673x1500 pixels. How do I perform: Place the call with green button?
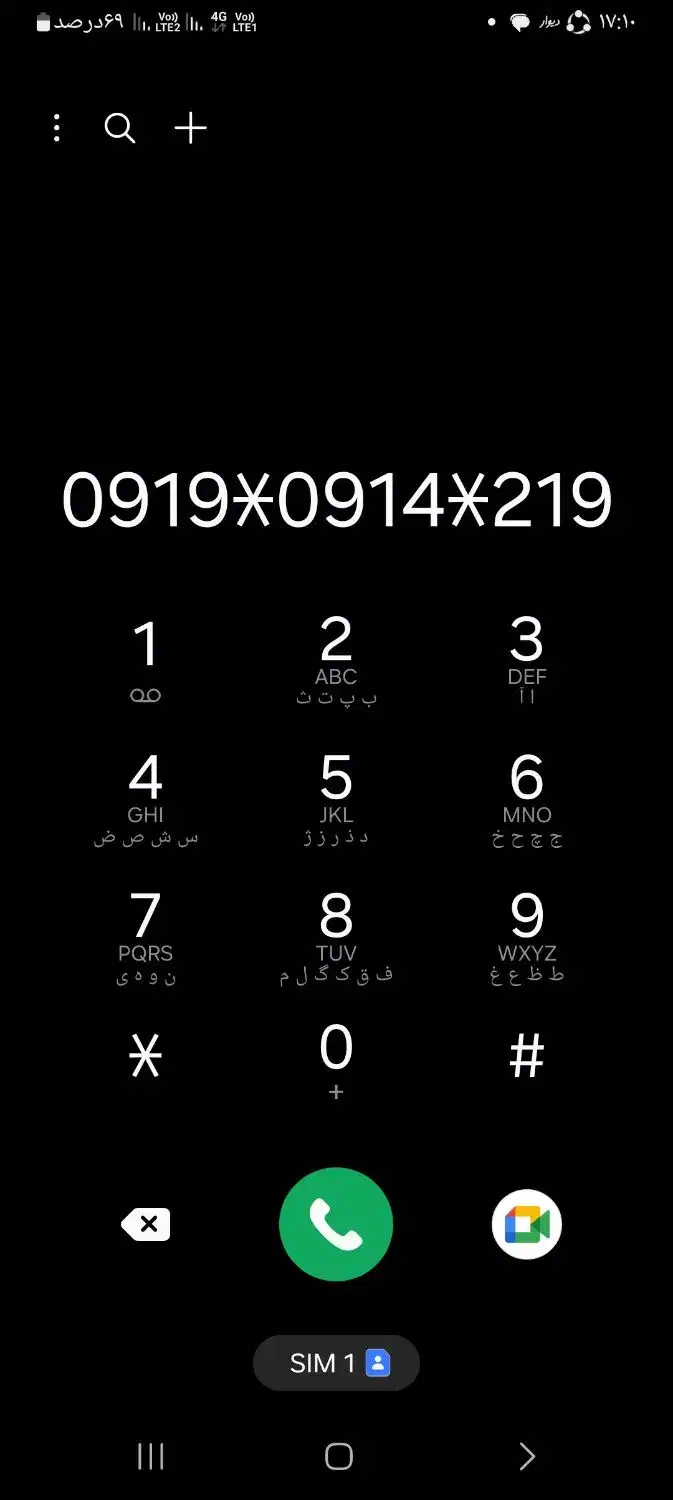(336, 1224)
